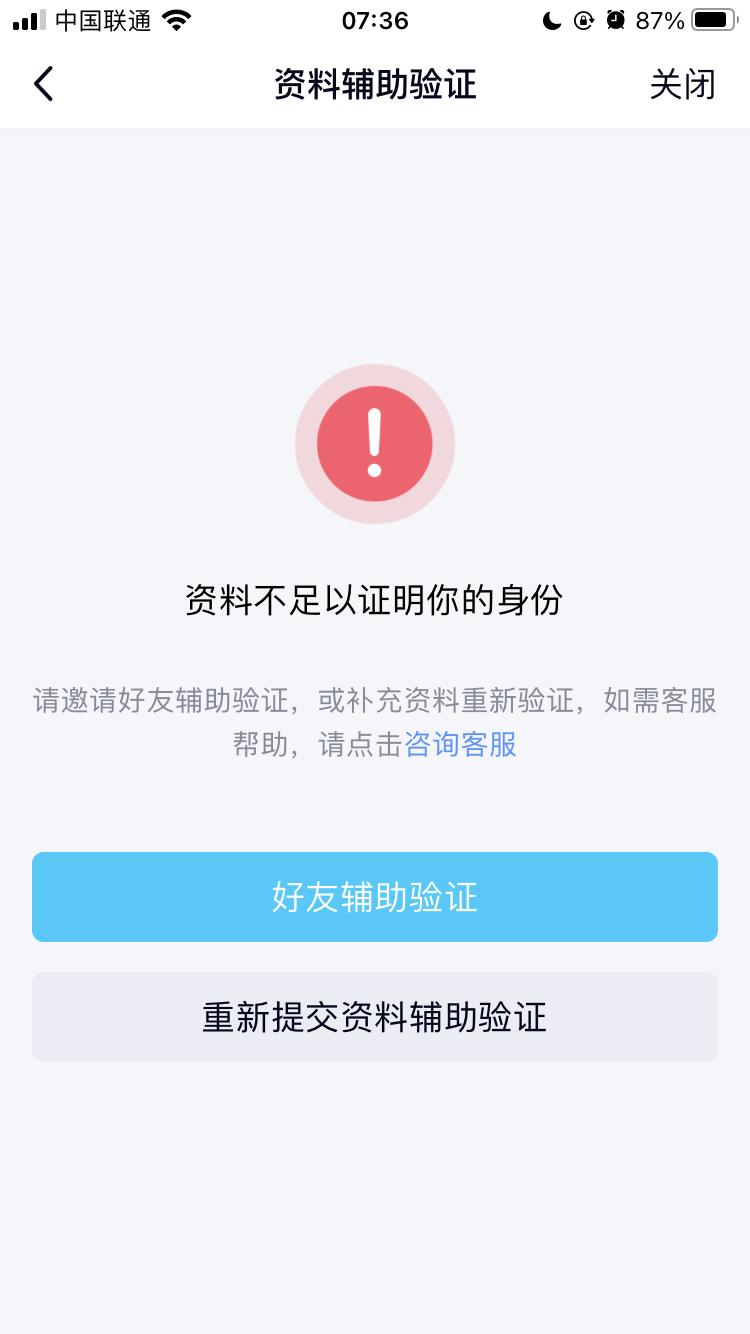The image size is (750, 1334).
Task: Tap the back arrow at top left
Action: 44,84
